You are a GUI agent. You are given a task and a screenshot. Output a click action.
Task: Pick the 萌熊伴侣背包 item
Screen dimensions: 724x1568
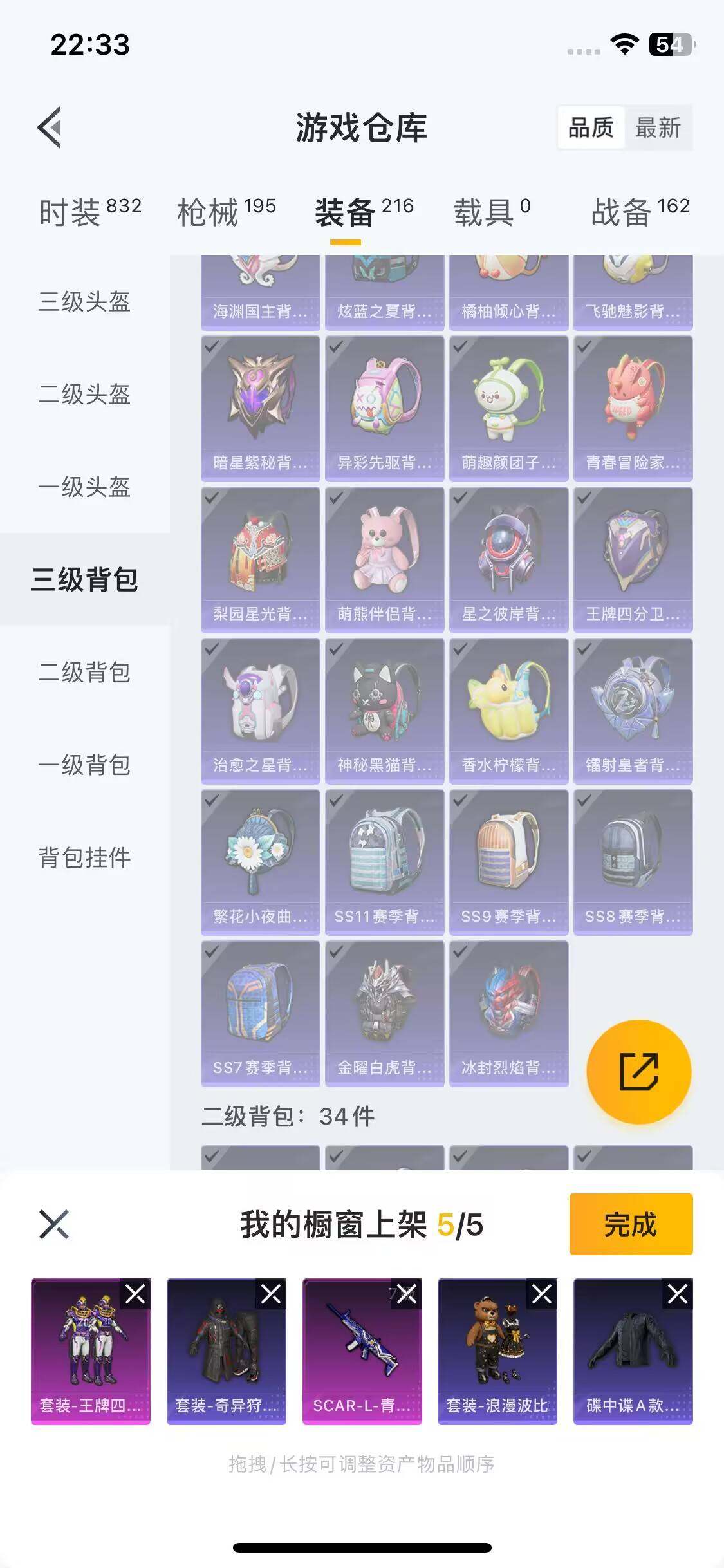pyautogui.click(x=384, y=559)
